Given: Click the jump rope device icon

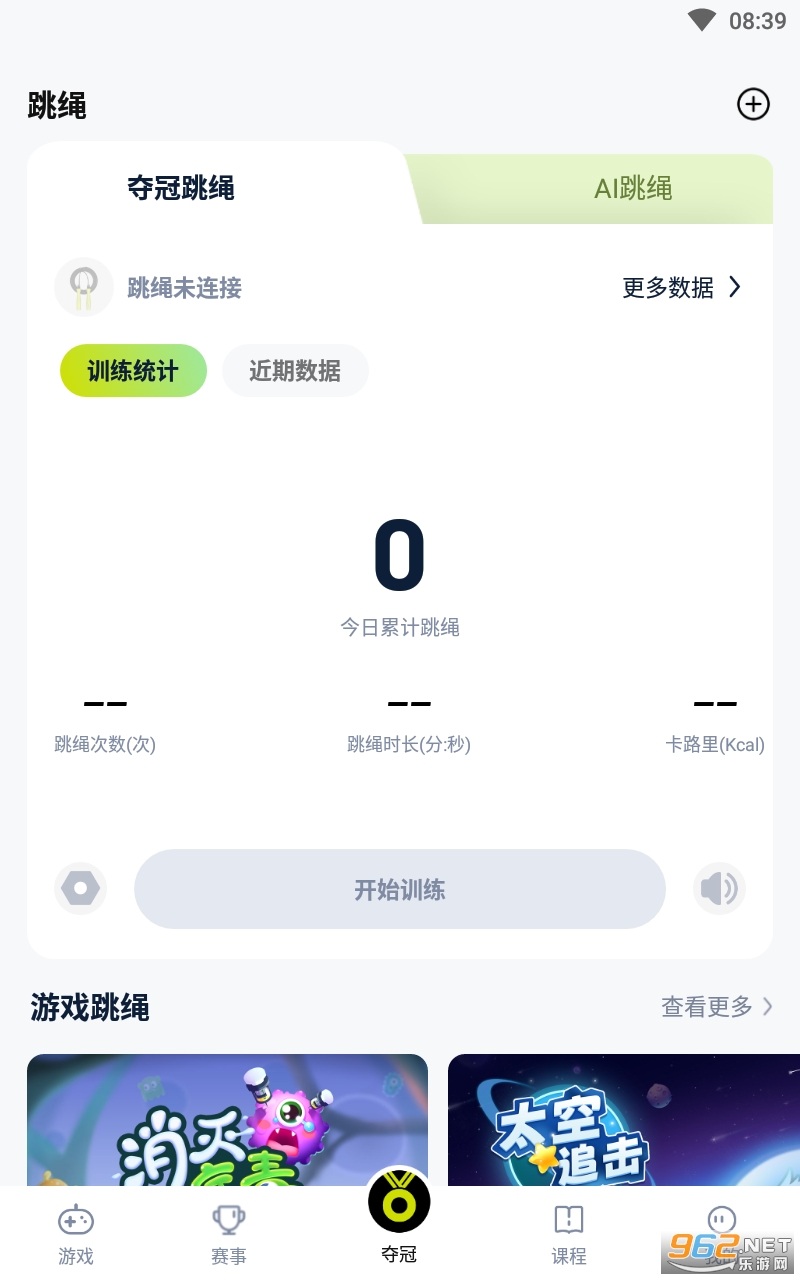Looking at the screenshot, I should coord(84,287).
